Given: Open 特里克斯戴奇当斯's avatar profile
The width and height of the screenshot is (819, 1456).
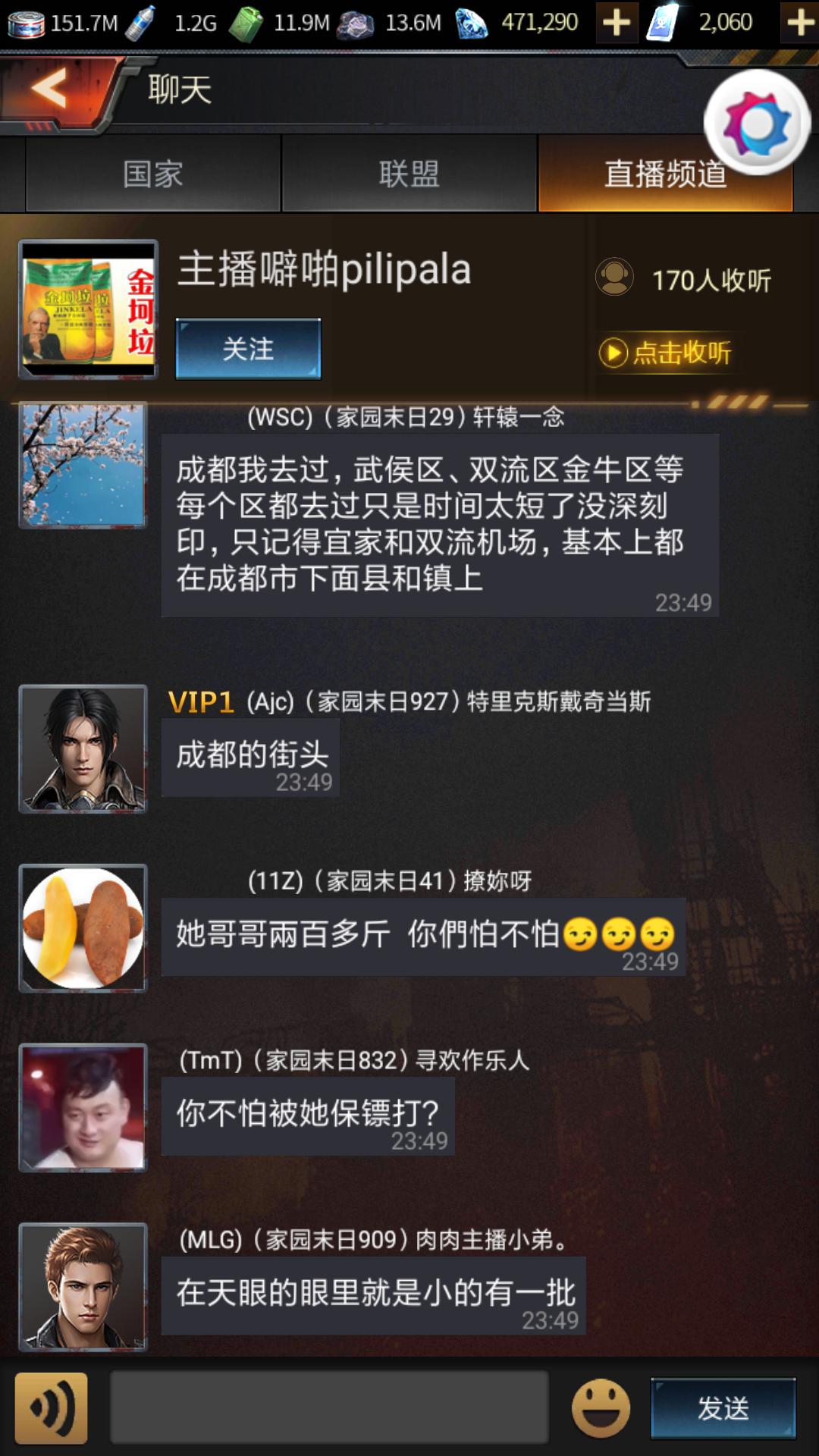Looking at the screenshot, I should pos(83,748).
